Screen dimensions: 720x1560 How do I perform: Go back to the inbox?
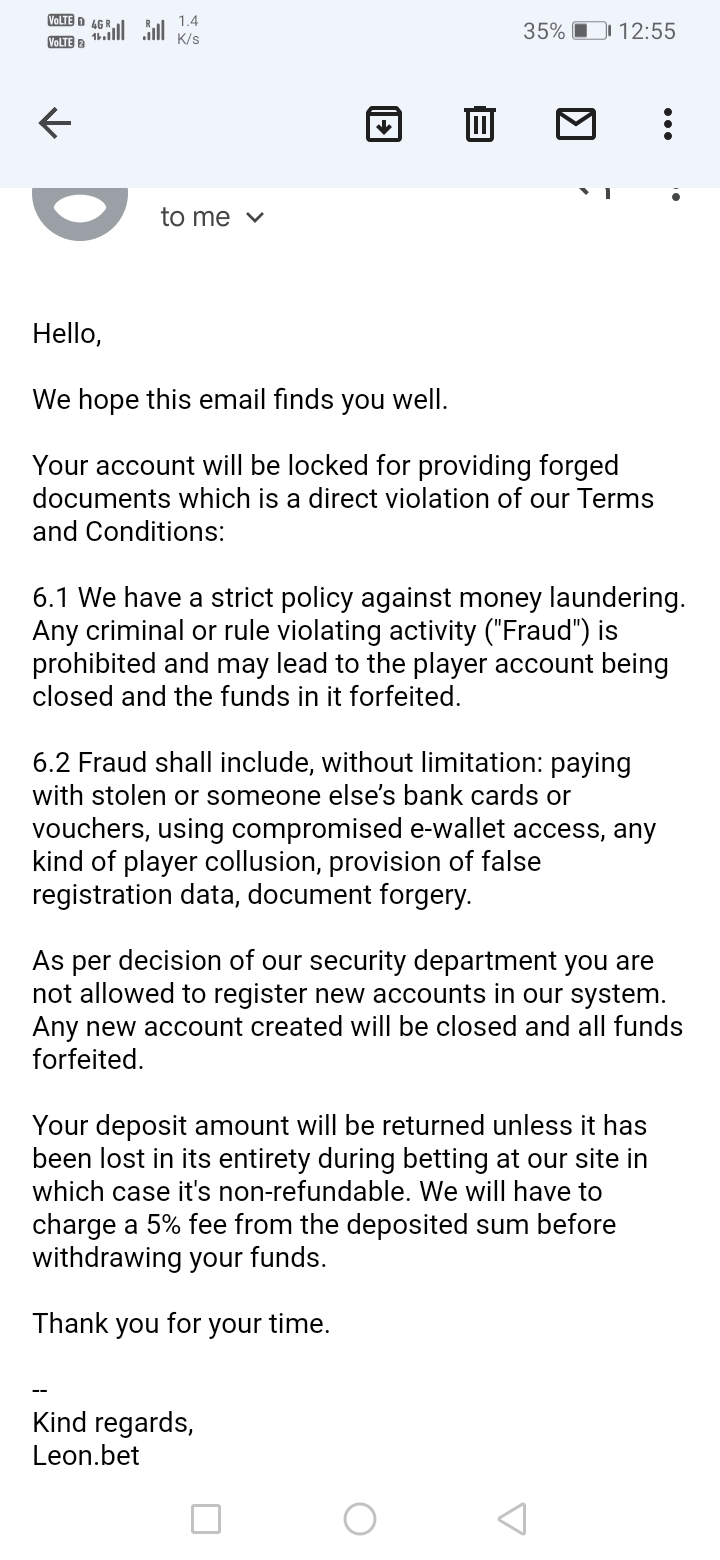click(x=55, y=124)
